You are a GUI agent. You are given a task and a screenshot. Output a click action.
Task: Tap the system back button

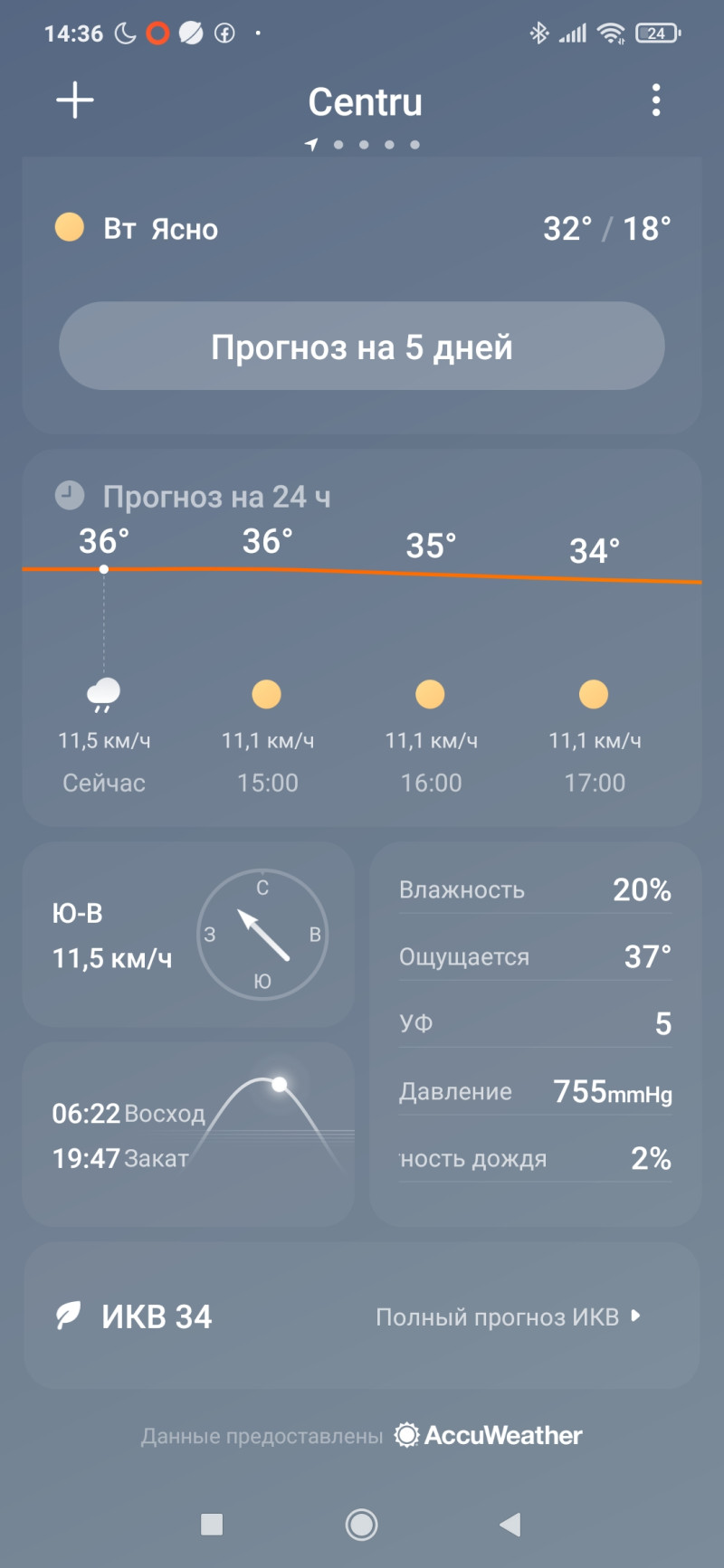click(510, 1525)
